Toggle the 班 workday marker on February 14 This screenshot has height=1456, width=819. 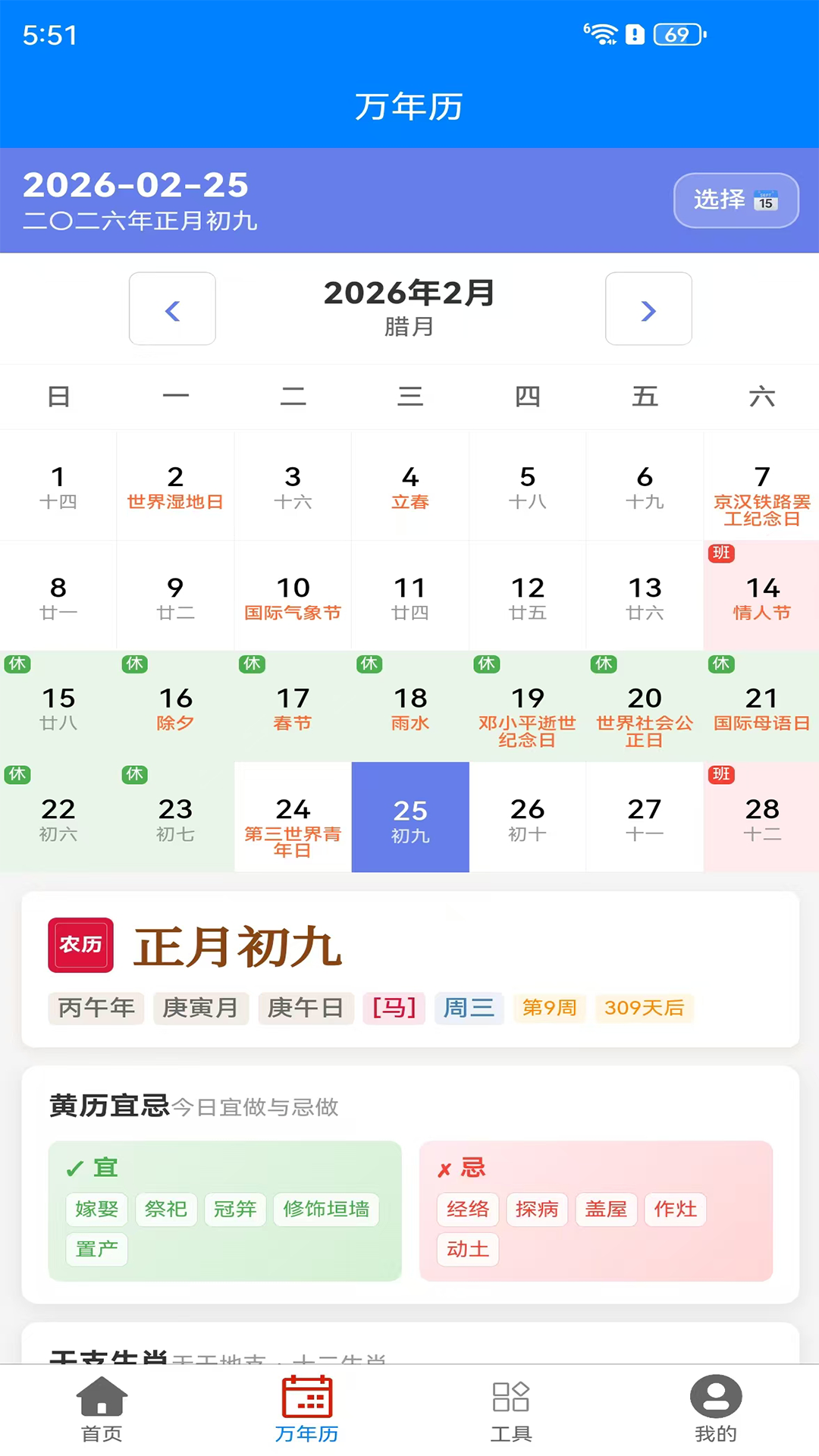point(721,554)
